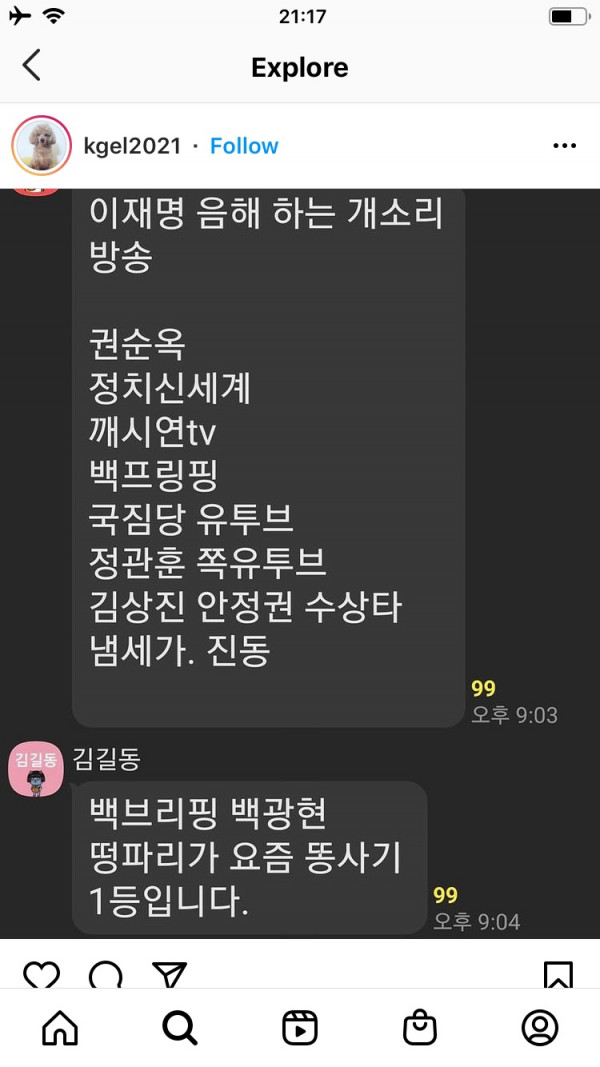Switch to the Search tab
Screen dimensions: 600x1067
point(180,1027)
